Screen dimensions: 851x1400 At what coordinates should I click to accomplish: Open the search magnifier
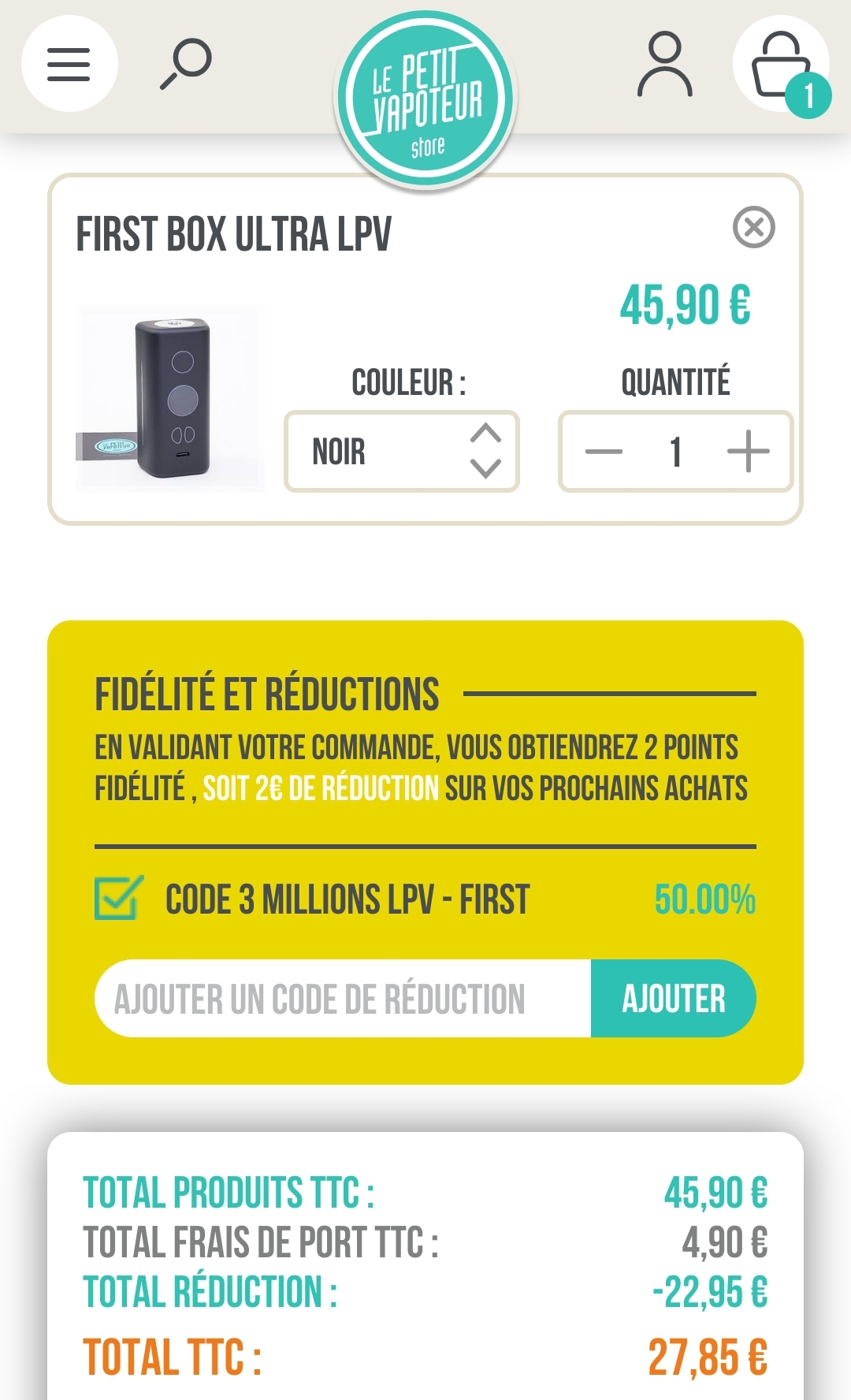[x=186, y=64]
